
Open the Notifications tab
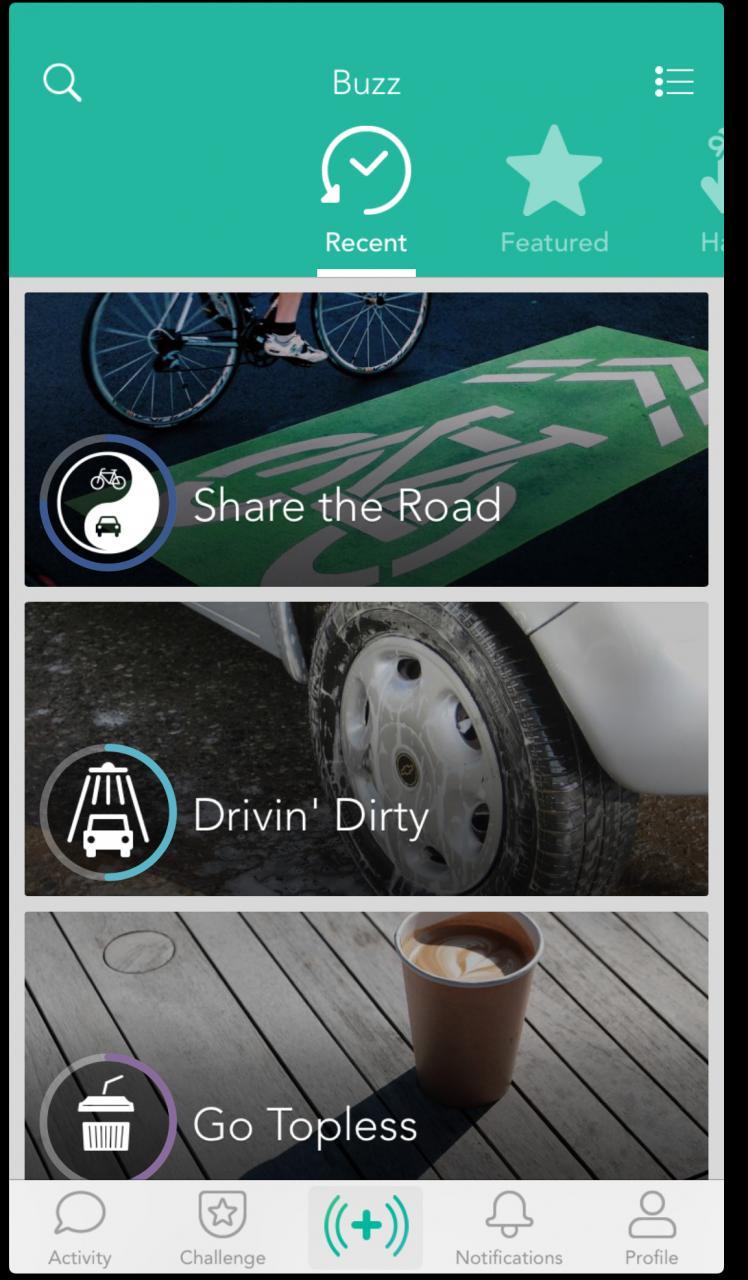509,1228
